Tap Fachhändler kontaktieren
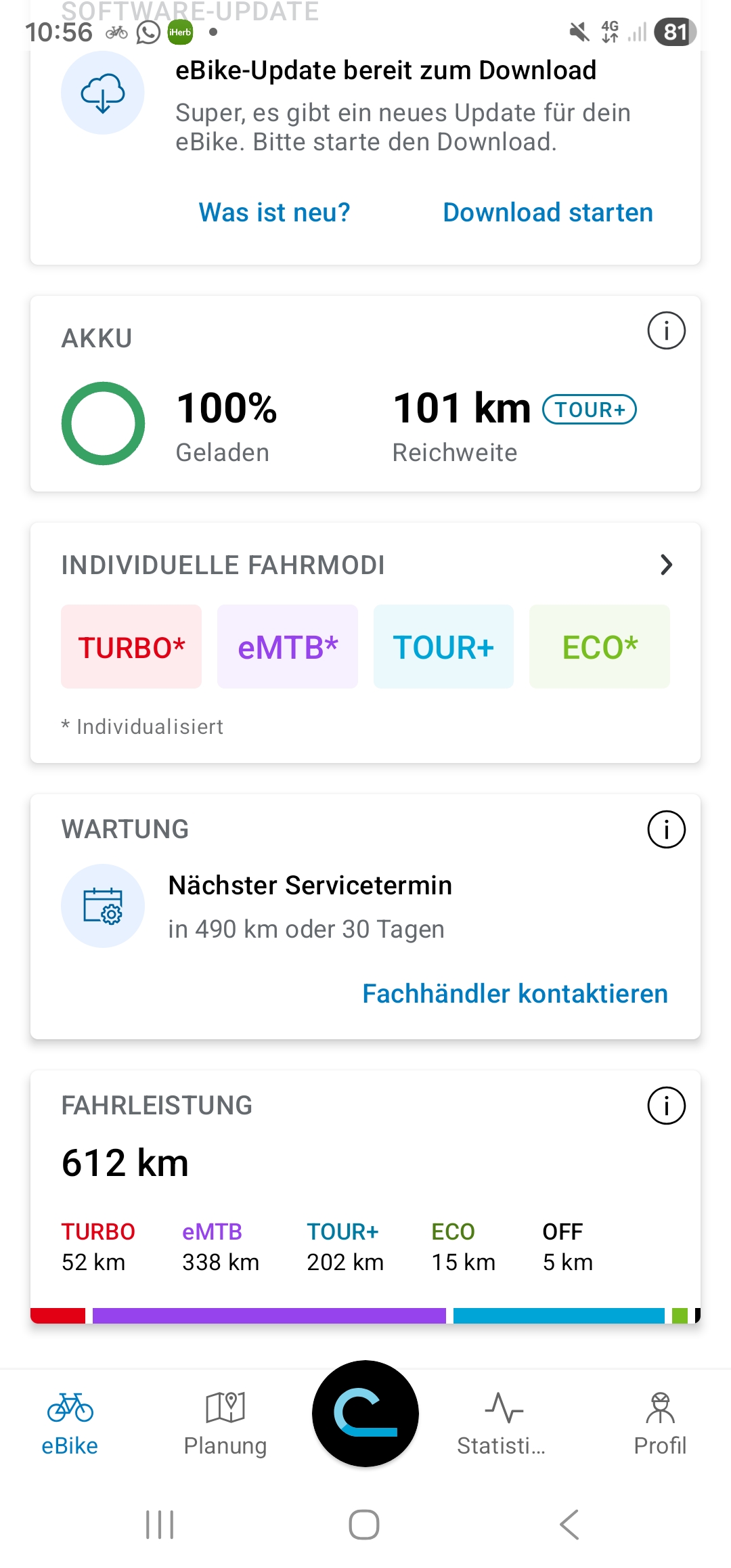731x1568 pixels. point(515,993)
